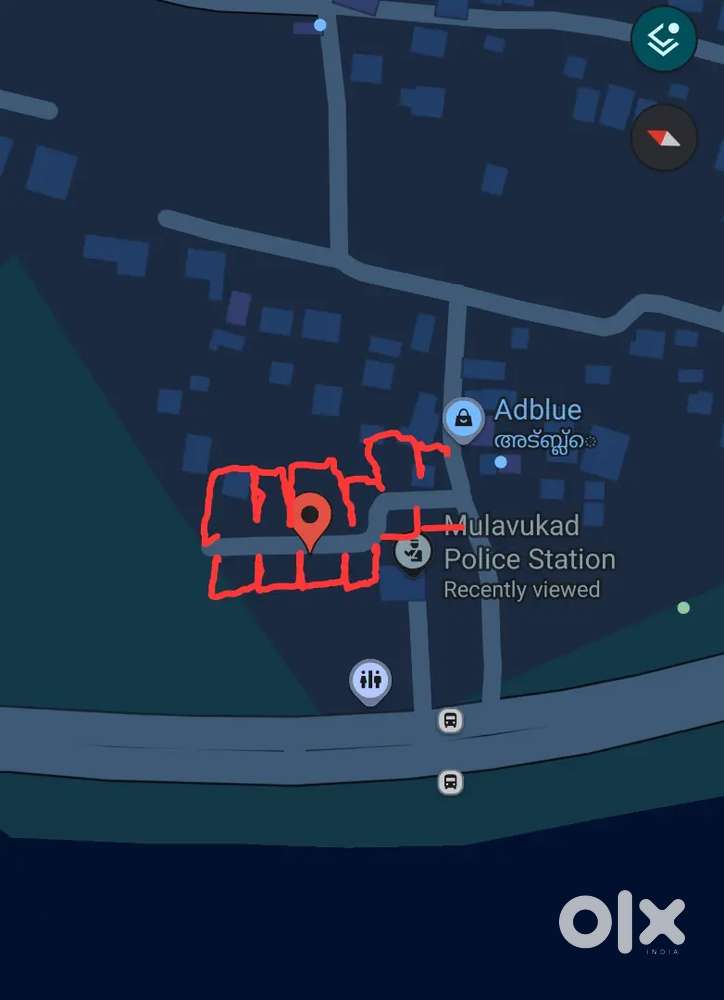Open the map layers button

click(664, 39)
